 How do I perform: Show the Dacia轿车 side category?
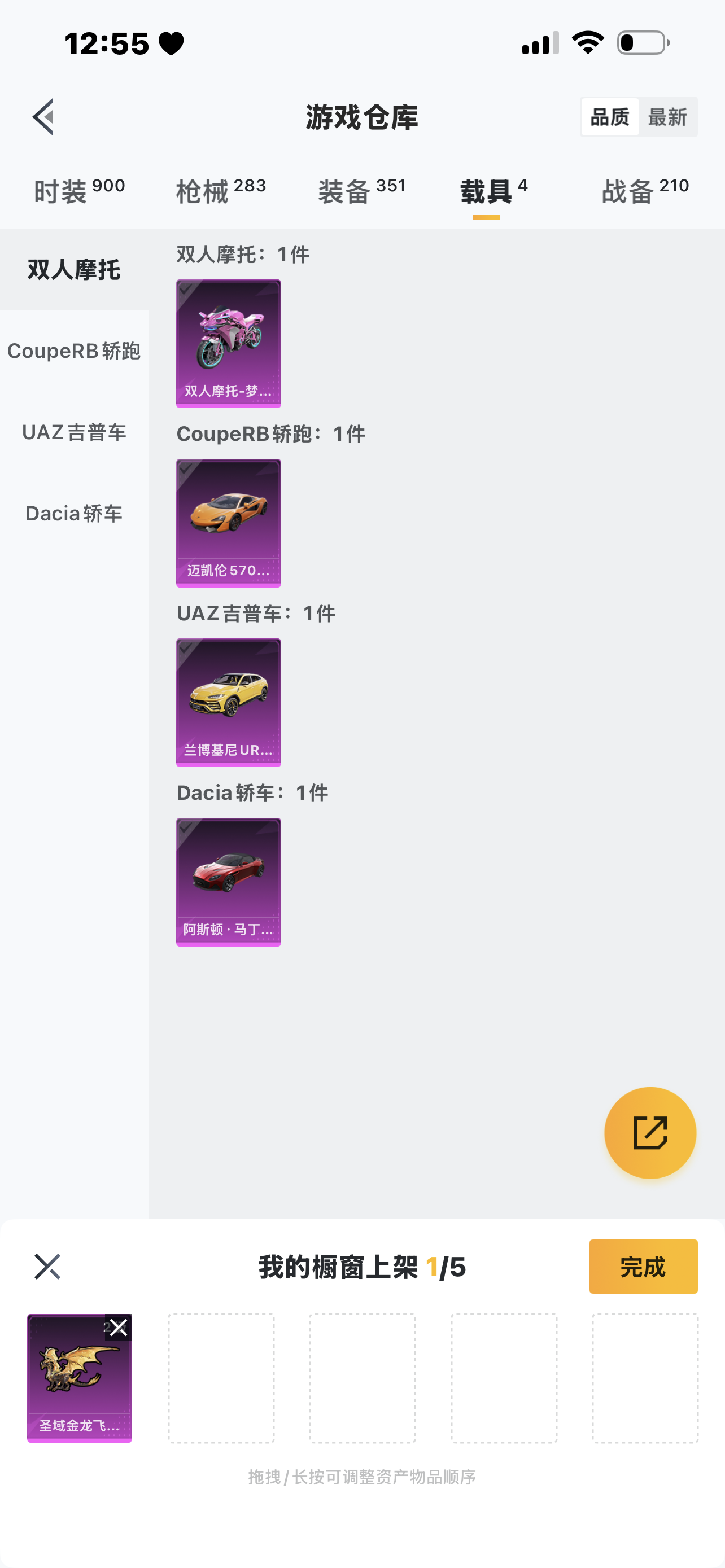[x=75, y=513]
